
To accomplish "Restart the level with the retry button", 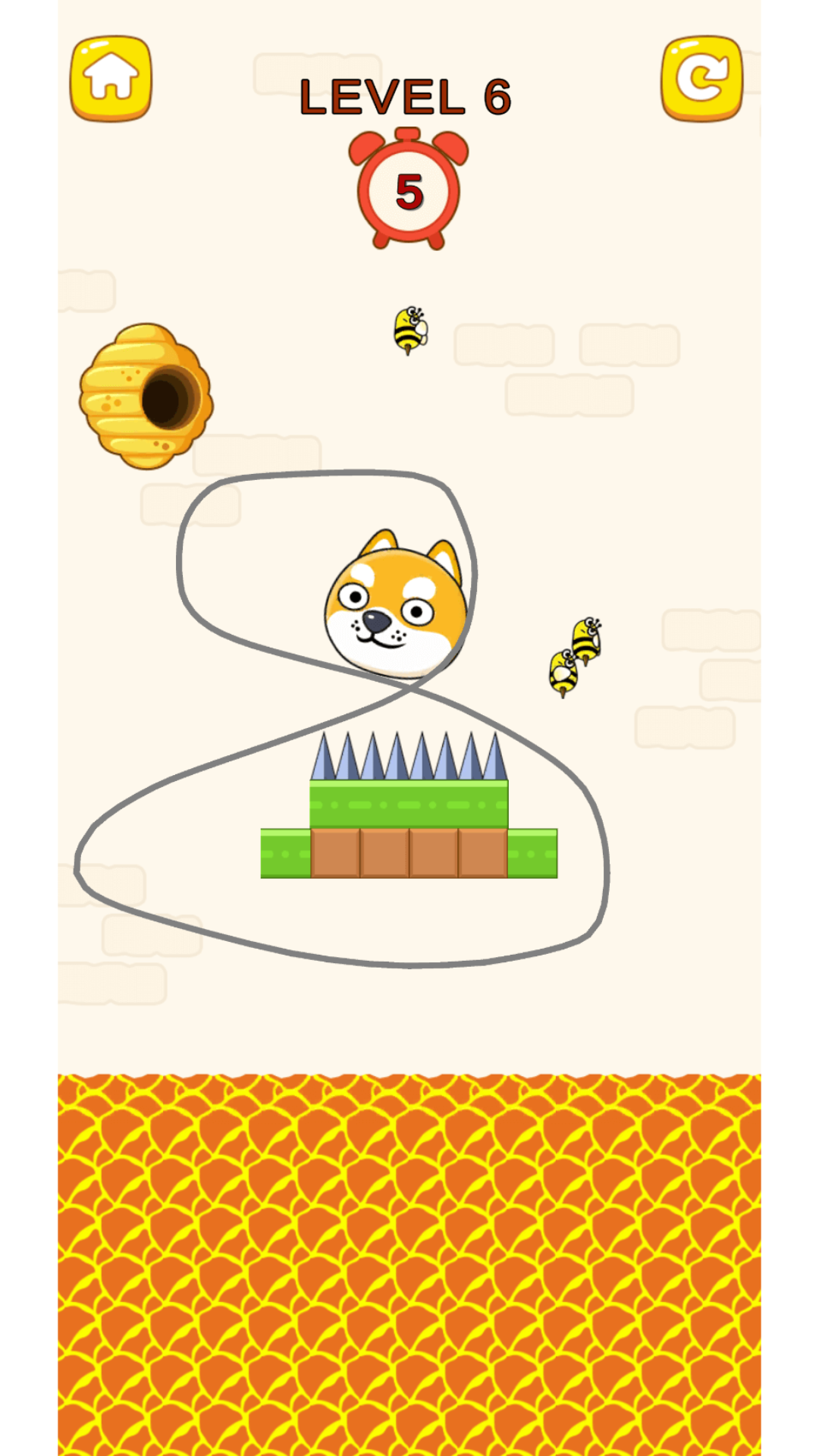I will point(701,78).
